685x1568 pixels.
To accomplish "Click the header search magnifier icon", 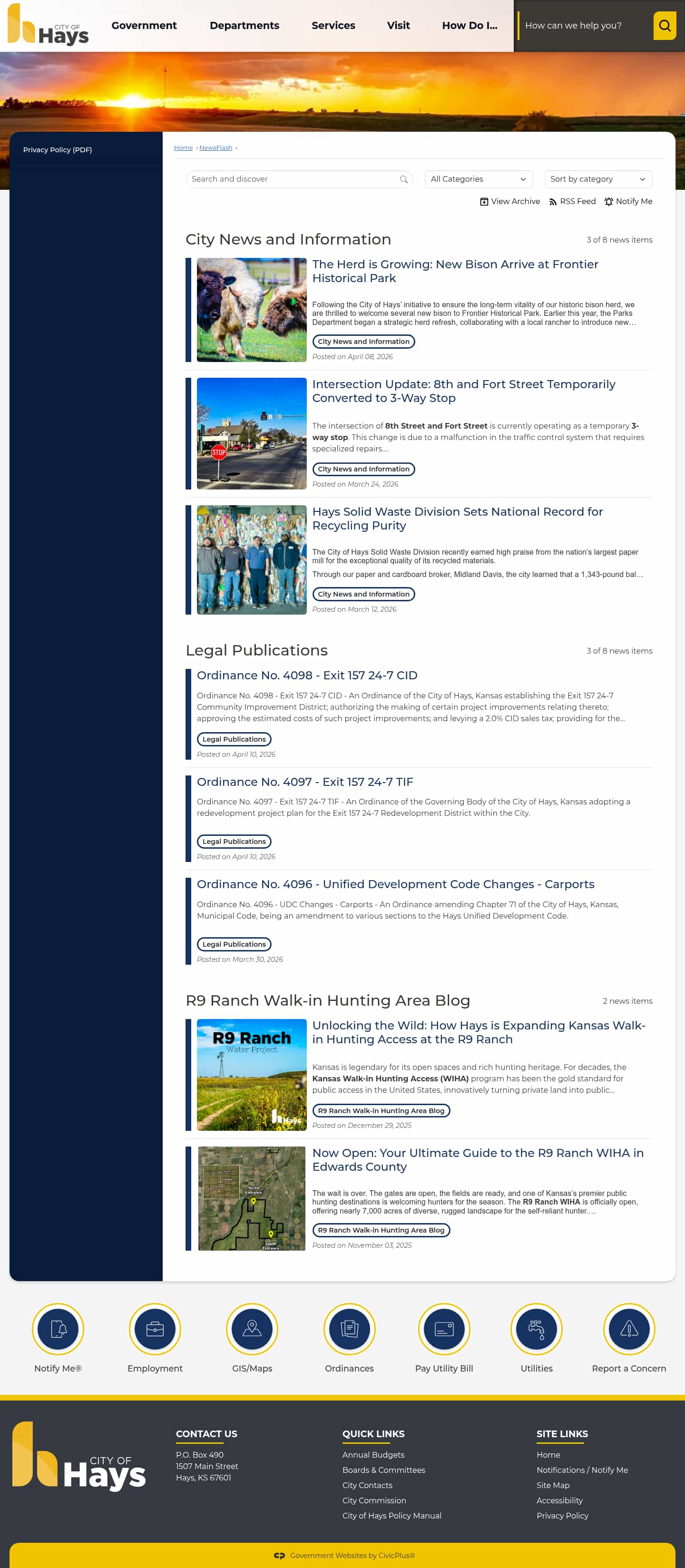I will coord(664,26).
